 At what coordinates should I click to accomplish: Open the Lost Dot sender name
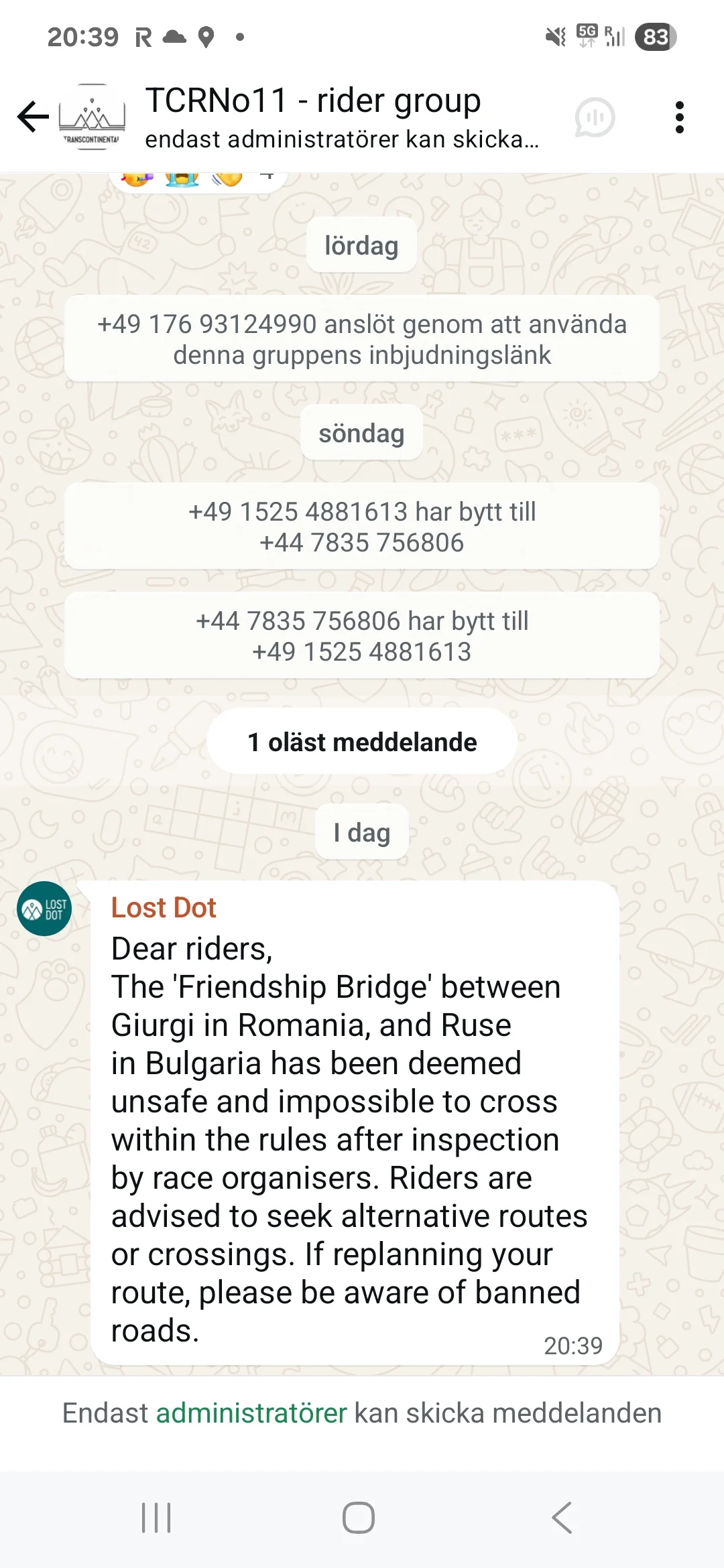164,907
